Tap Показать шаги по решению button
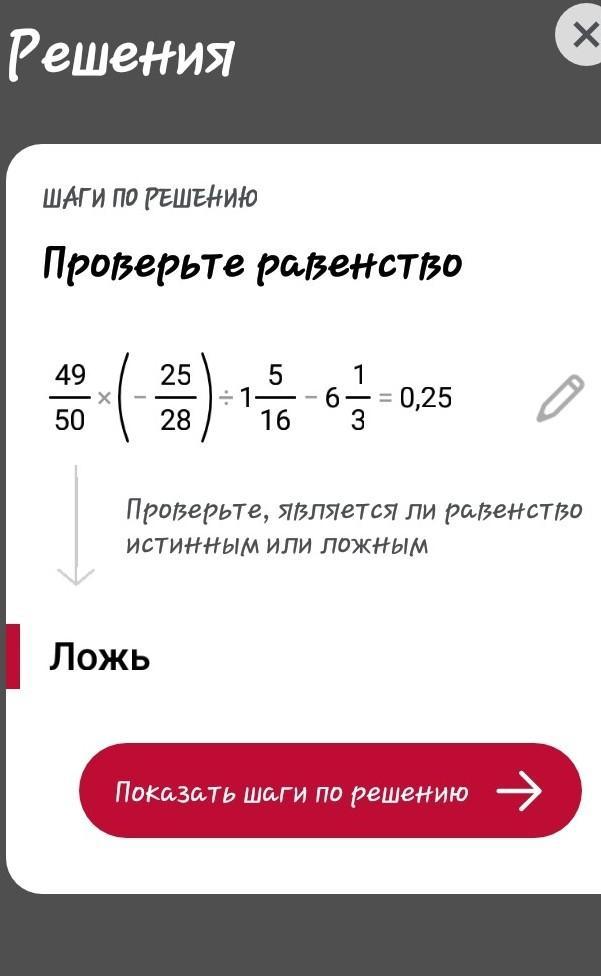Viewport: 601px width, 976px height. pos(330,791)
